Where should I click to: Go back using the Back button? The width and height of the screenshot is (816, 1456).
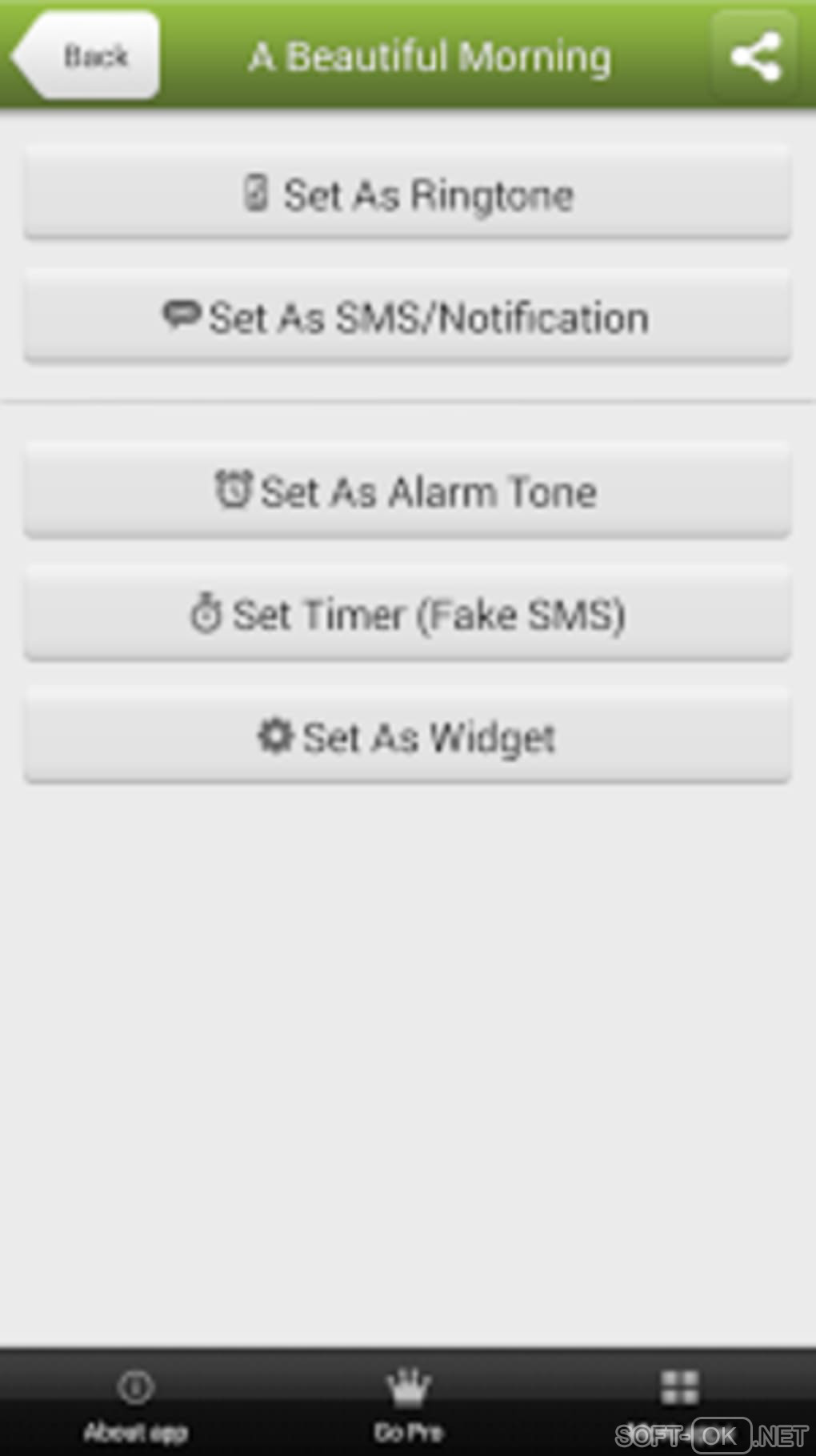[86, 55]
